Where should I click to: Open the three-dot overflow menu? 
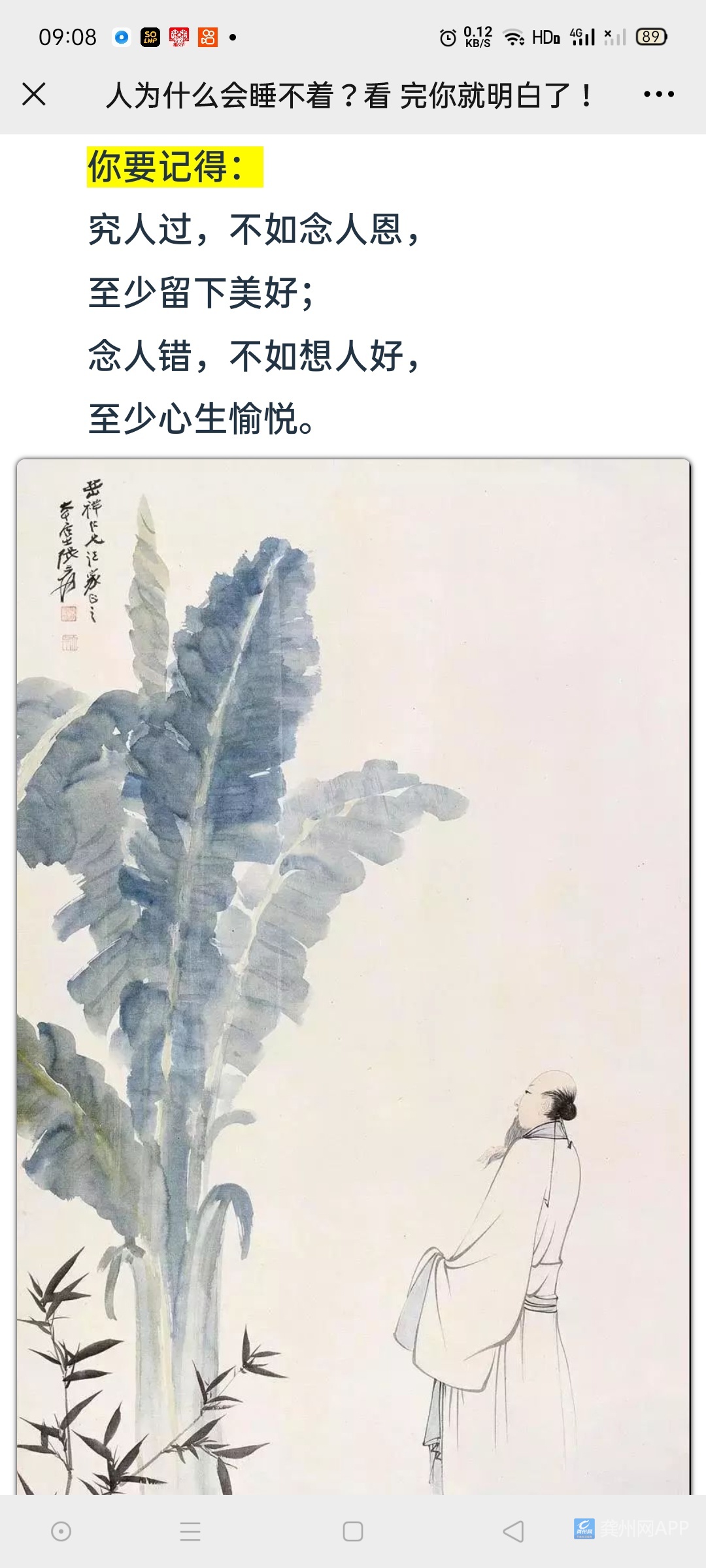pyautogui.click(x=658, y=95)
